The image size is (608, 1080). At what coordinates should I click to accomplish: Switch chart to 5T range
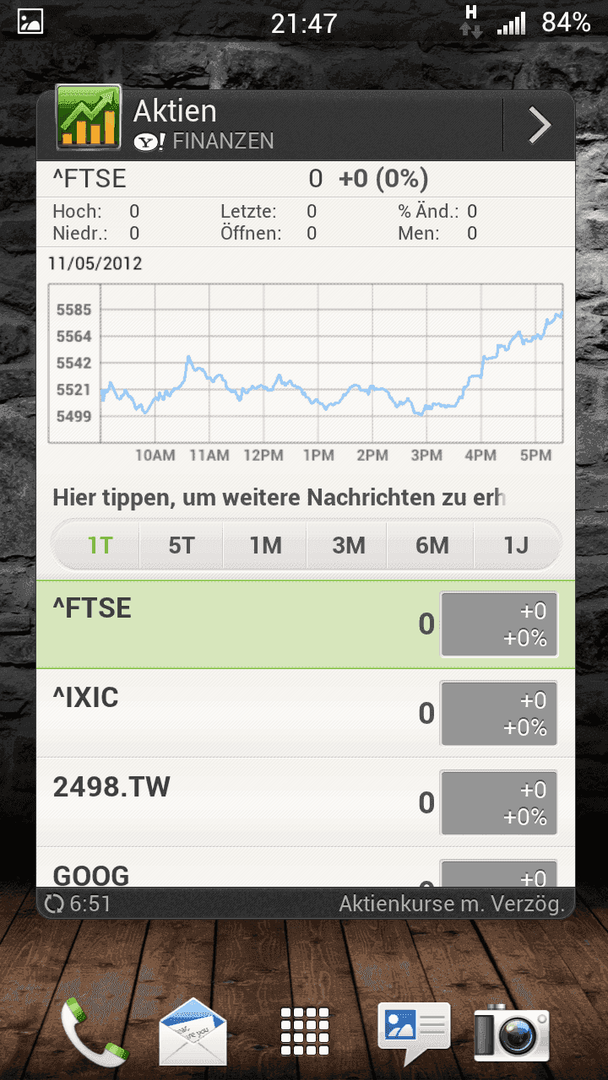click(182, 546)
